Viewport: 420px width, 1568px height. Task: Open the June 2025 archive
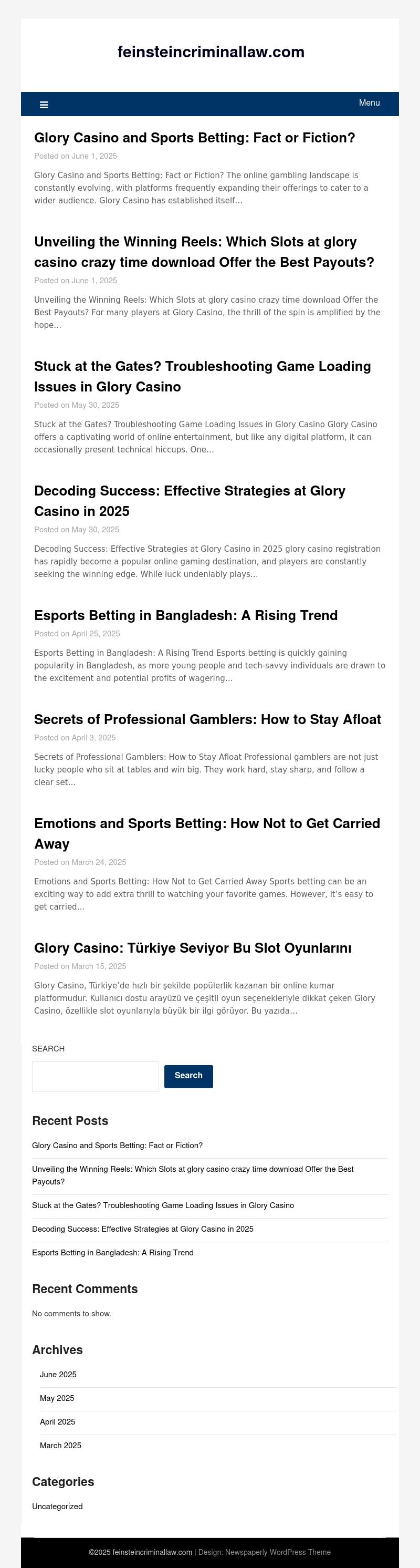pos(58,1375)
